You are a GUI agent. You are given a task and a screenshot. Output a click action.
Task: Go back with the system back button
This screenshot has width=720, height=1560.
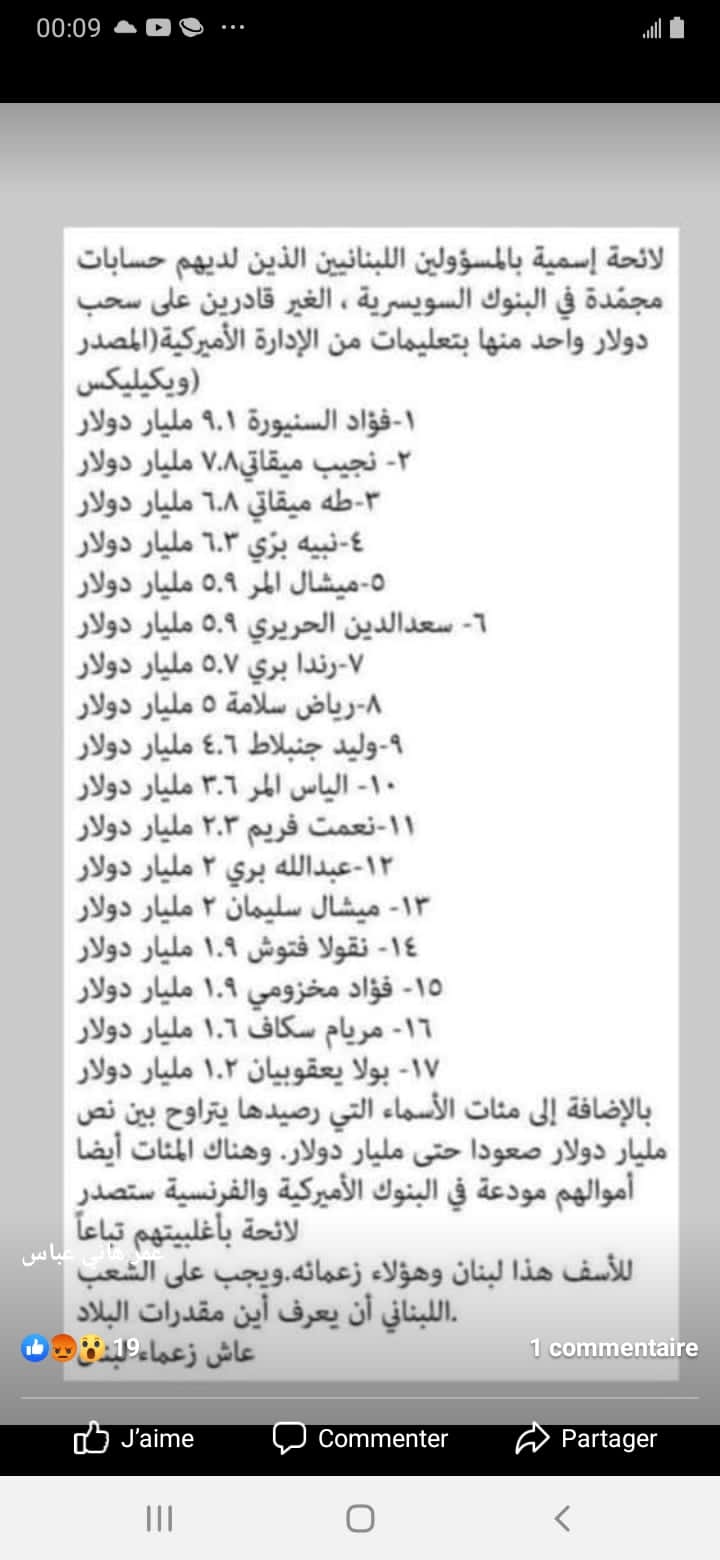[x=562, y=1519]
